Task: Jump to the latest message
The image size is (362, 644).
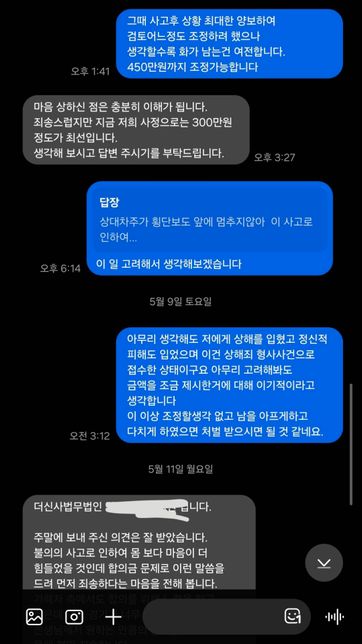Action: (324, 563)
